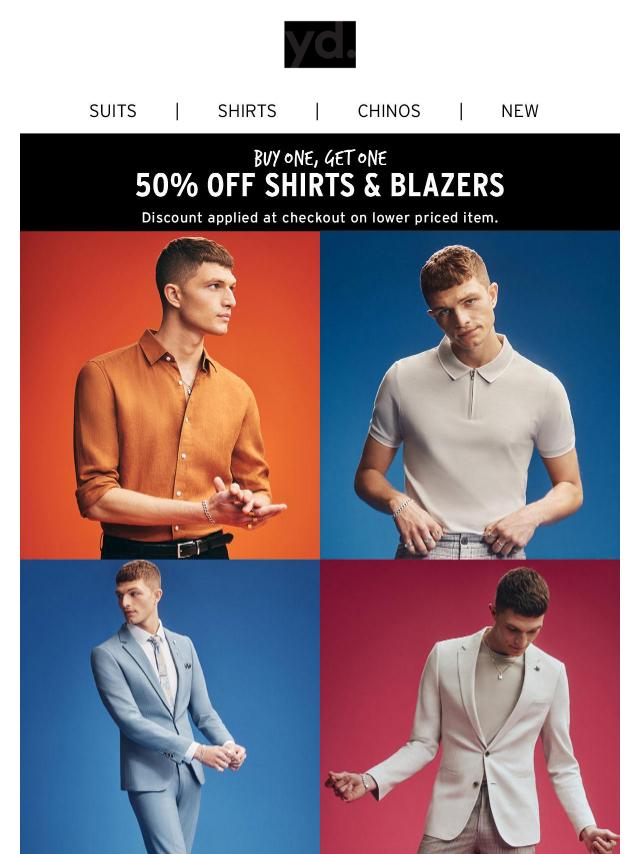Open the SHIRTS category link

247,111
